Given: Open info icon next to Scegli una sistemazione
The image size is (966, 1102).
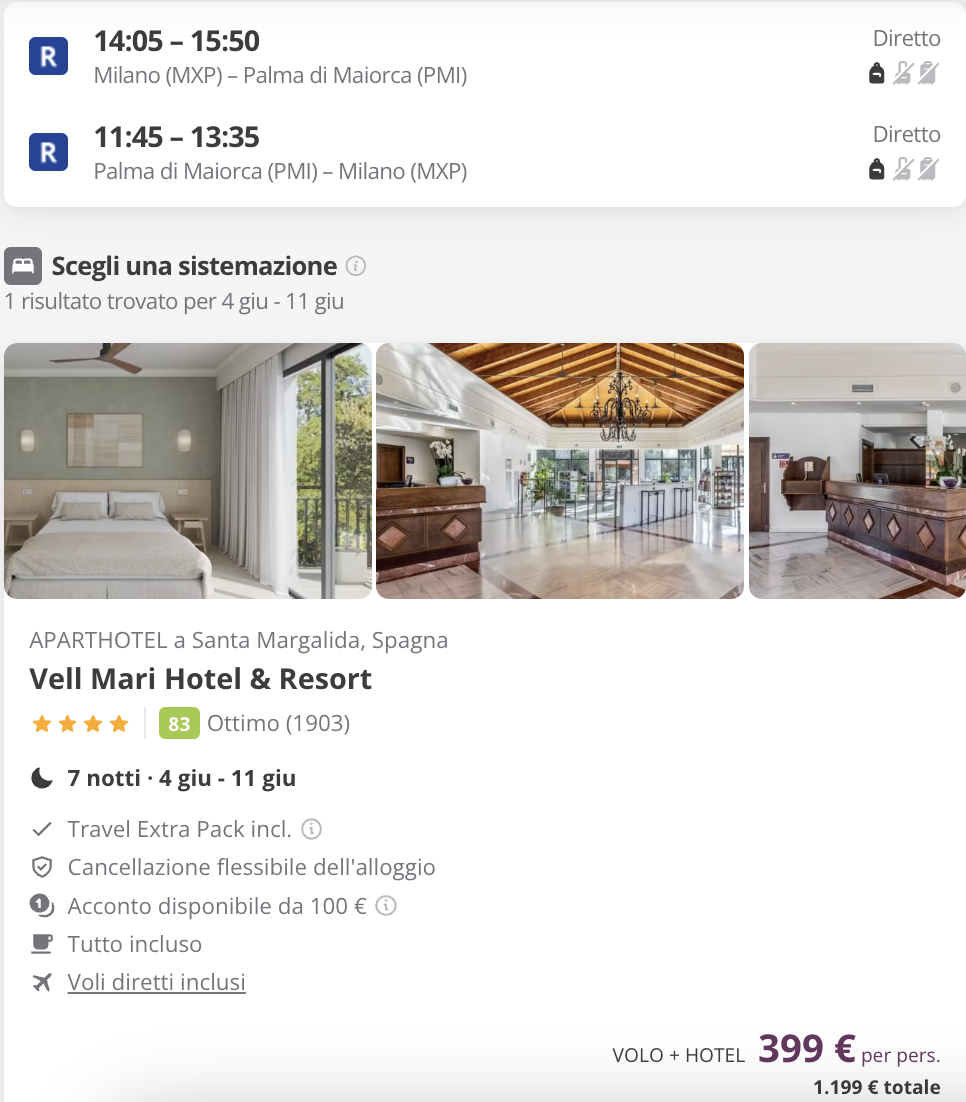Looking at the screenshot, I should pyautogui.click(x=355, y=266).
